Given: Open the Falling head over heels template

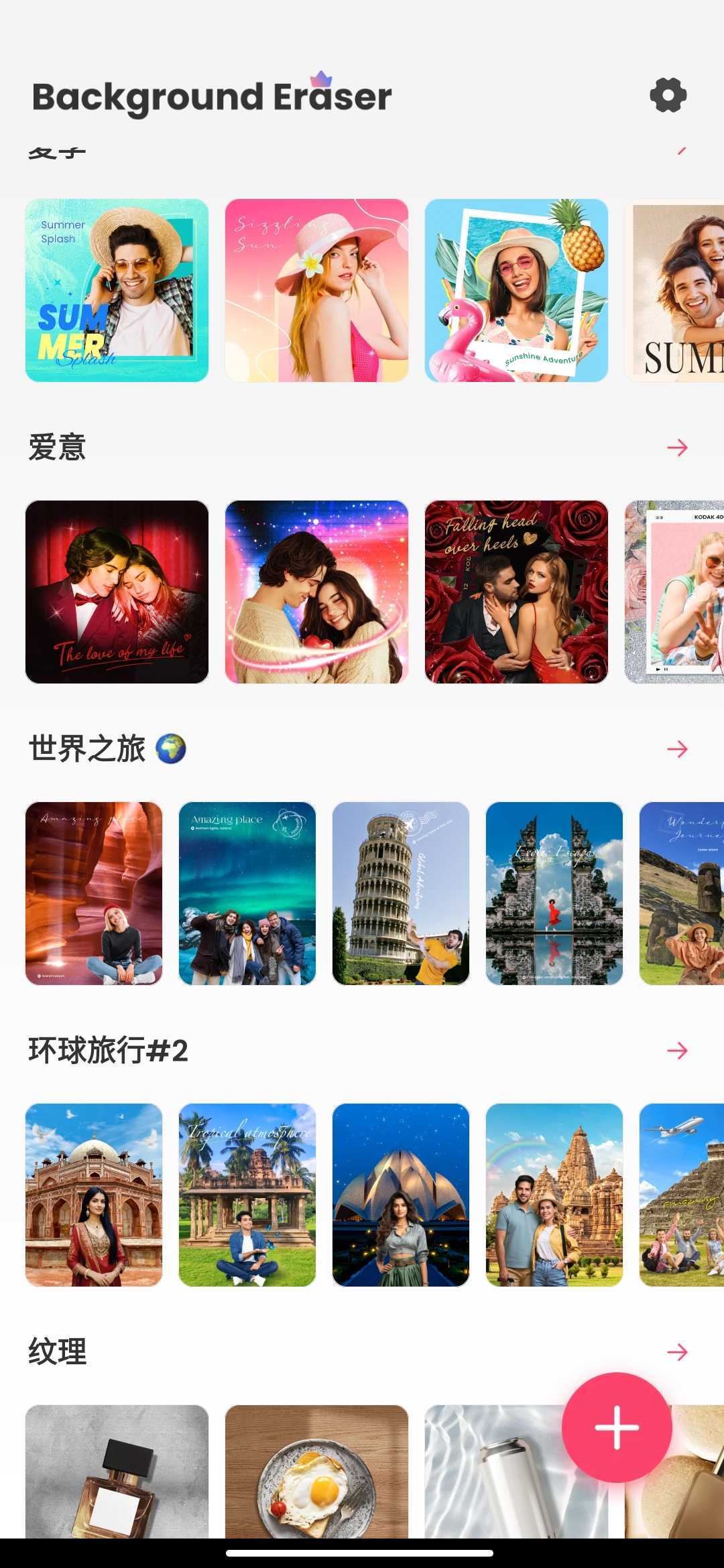Looking at the screenshot, I should (x=516, y=592).
